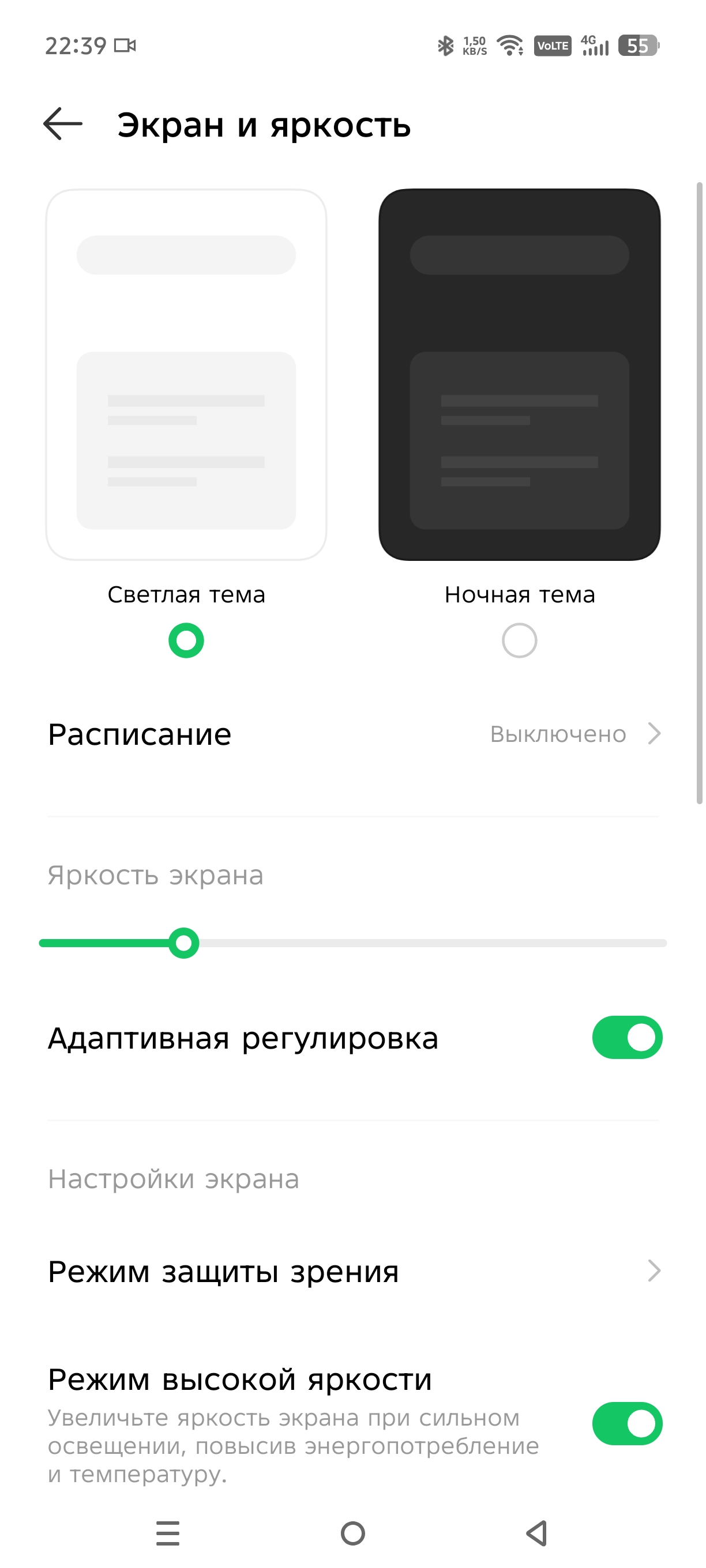Choose the dark theme preview card
Screen dimensions: 706x1568
tap(520, 374)
